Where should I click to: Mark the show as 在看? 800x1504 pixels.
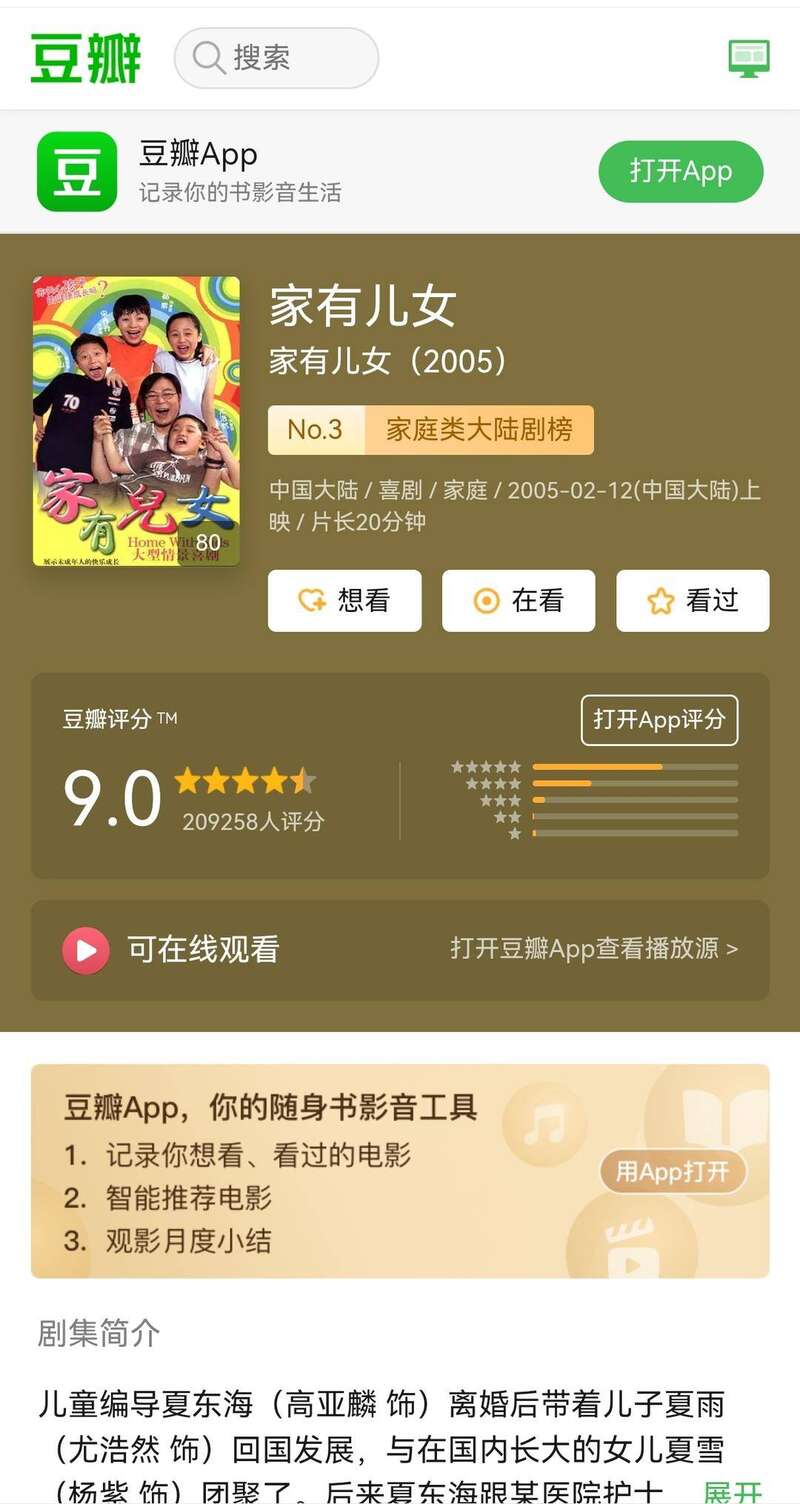point(518,600)
